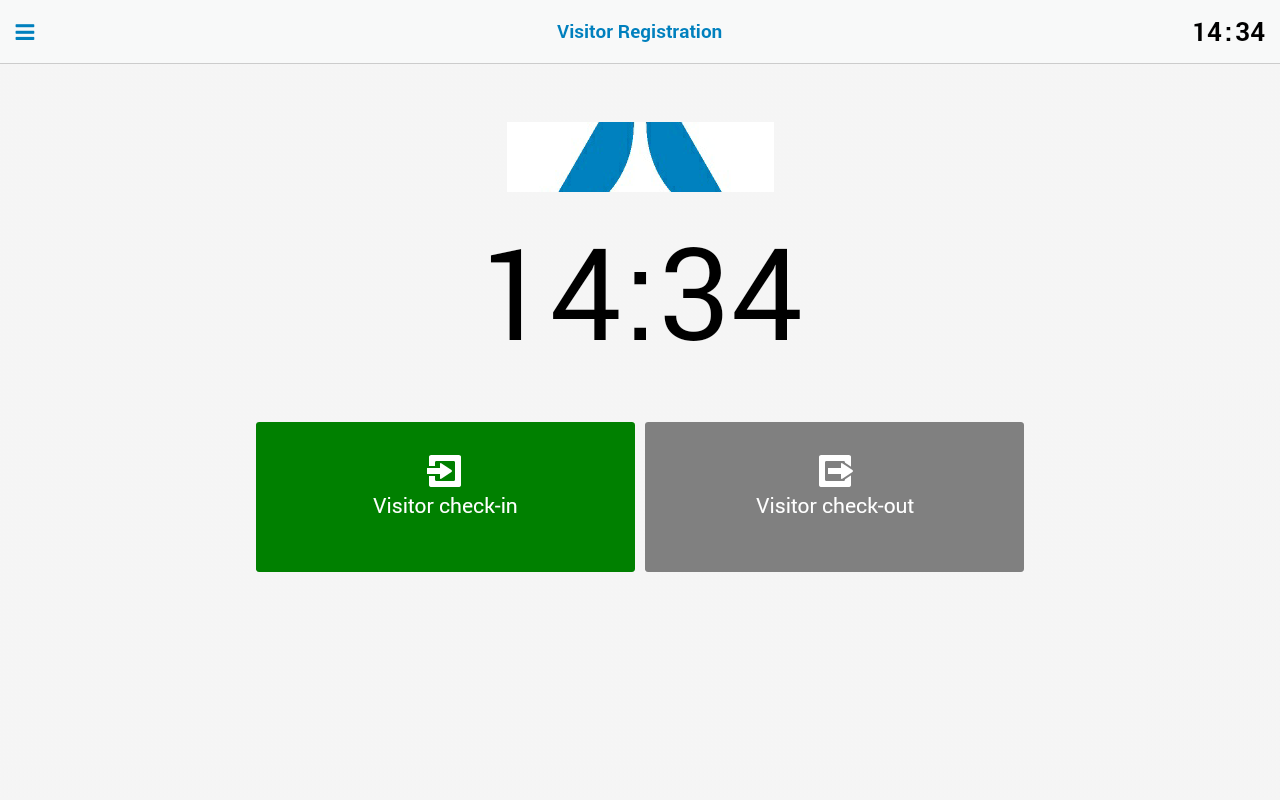Select Visitor check-out
The height and width of the screenshot is (800, 1280).
[834, 496]
